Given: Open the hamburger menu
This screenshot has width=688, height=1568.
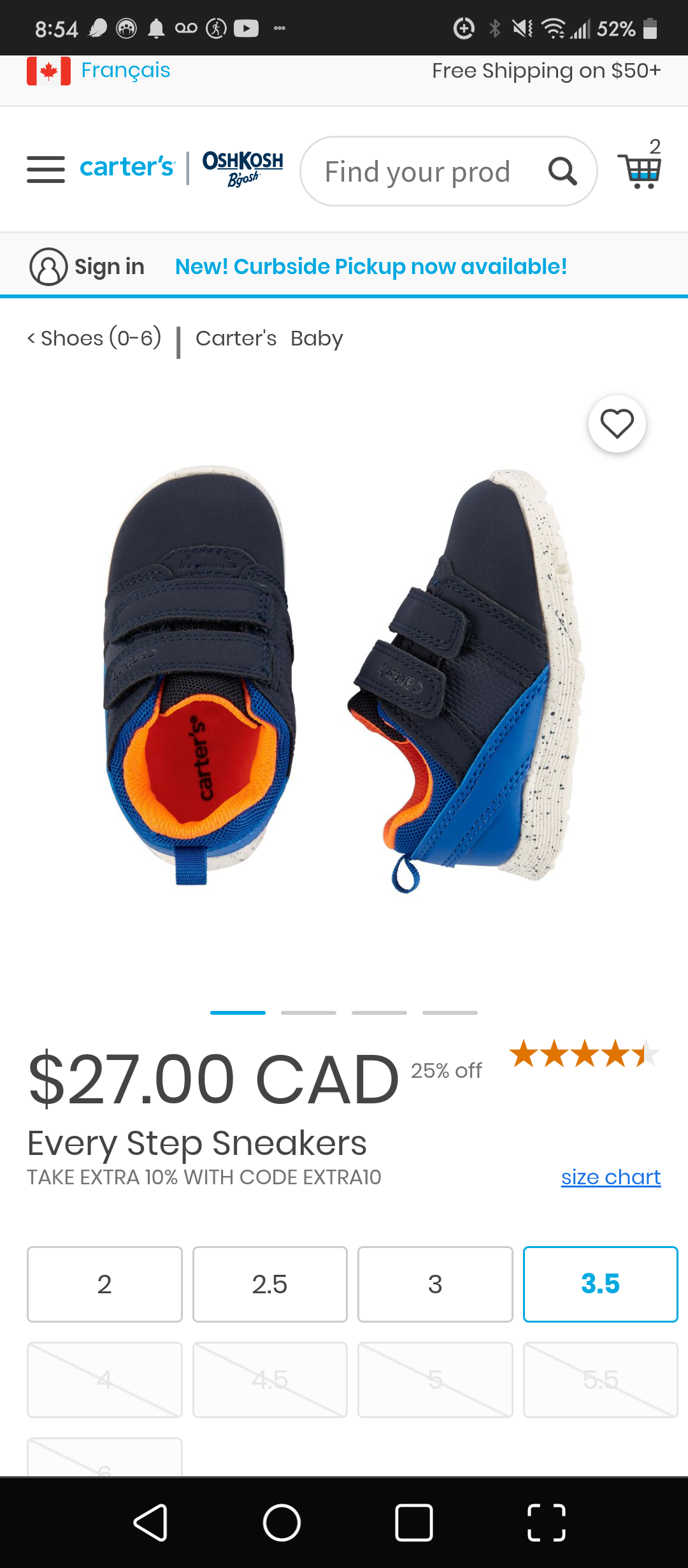Looking at the screenshot, I should [x=46, y=170].
